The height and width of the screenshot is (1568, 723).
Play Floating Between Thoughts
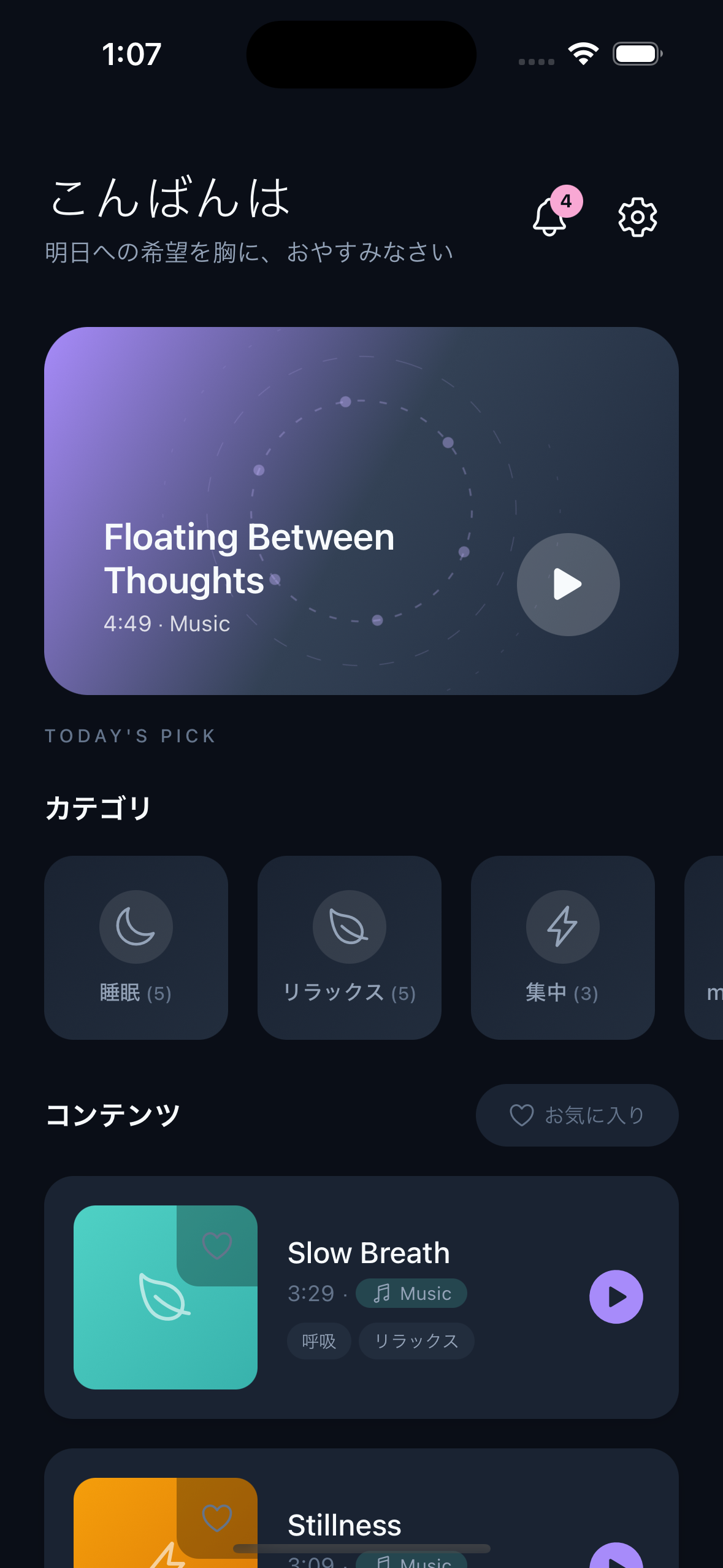click(567, 585)
